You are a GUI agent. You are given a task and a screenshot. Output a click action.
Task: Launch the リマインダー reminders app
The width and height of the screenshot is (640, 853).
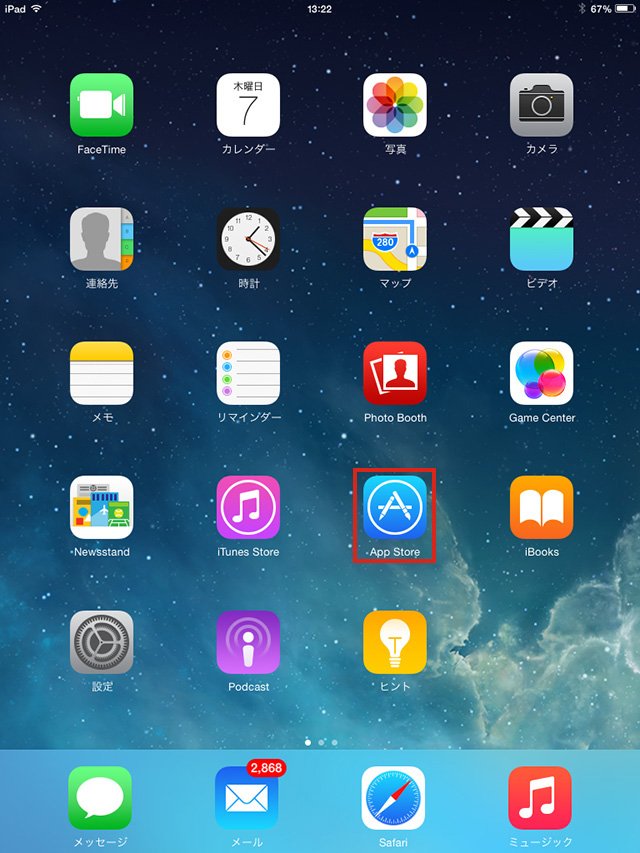(248, 373)
